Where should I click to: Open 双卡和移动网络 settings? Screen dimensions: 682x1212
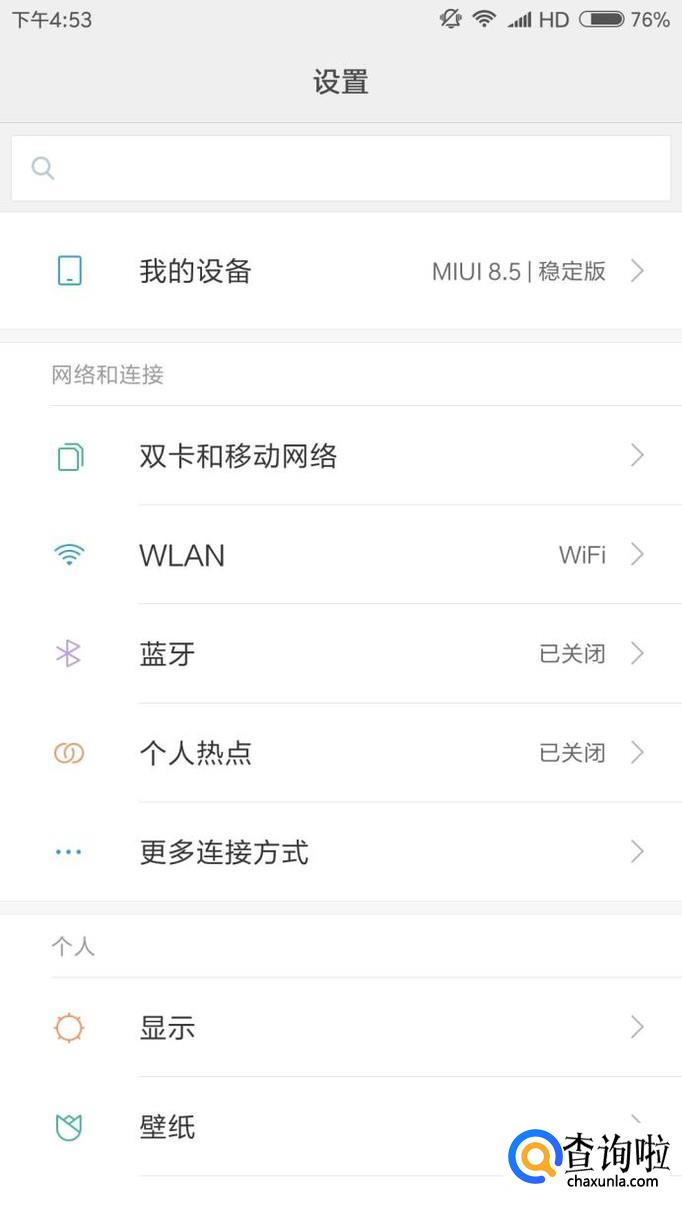point(341,456)
